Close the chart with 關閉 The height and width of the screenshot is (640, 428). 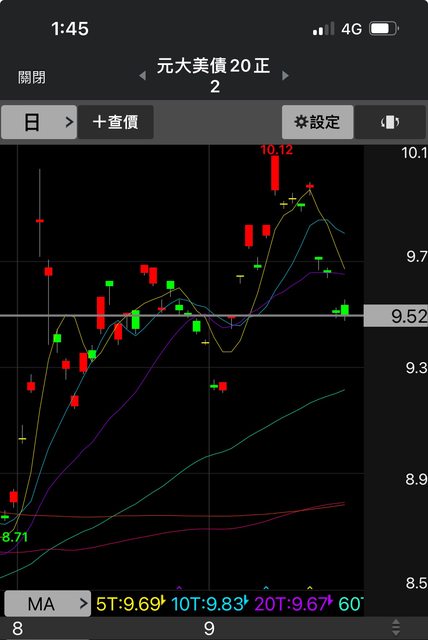tap(32, 77)
